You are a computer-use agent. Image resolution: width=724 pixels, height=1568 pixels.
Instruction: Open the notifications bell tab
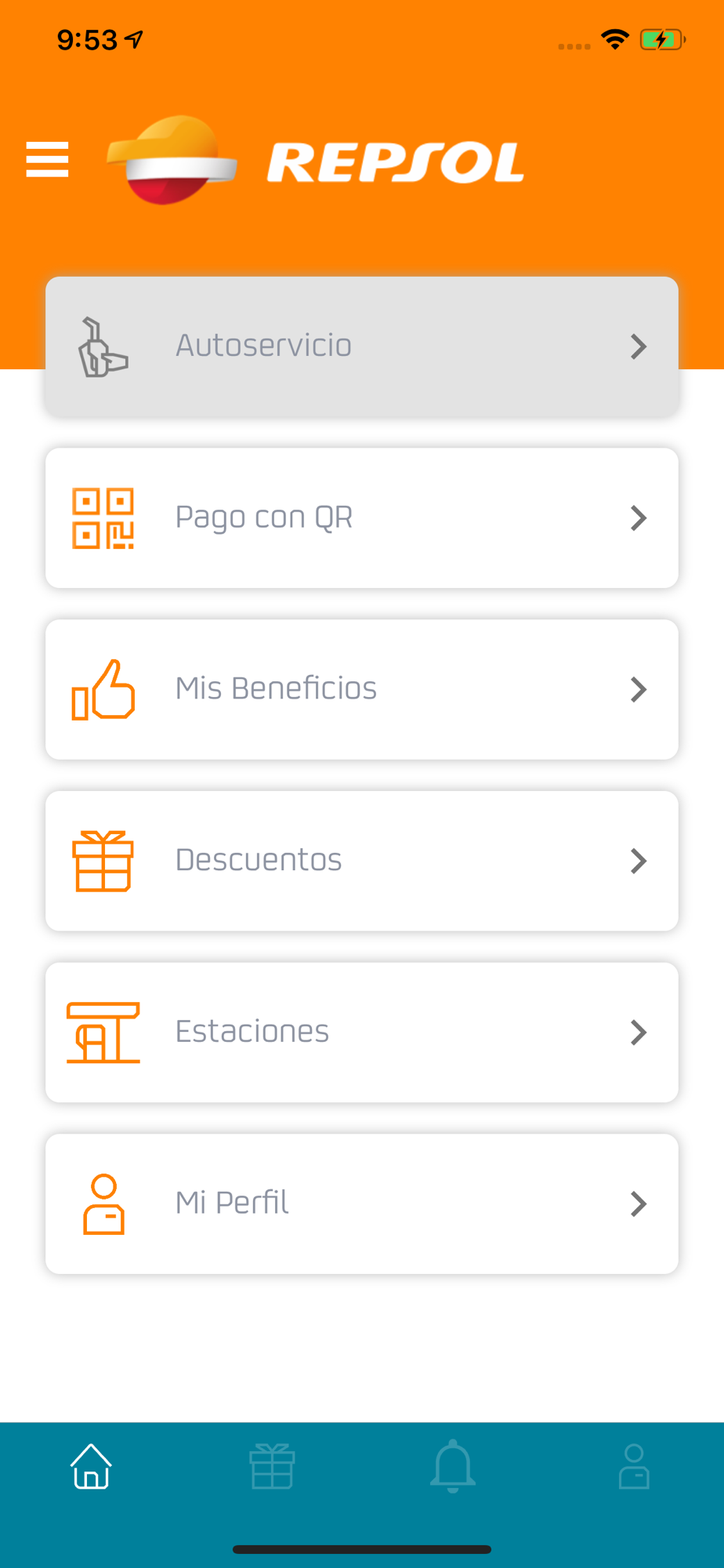point(453,1466)
